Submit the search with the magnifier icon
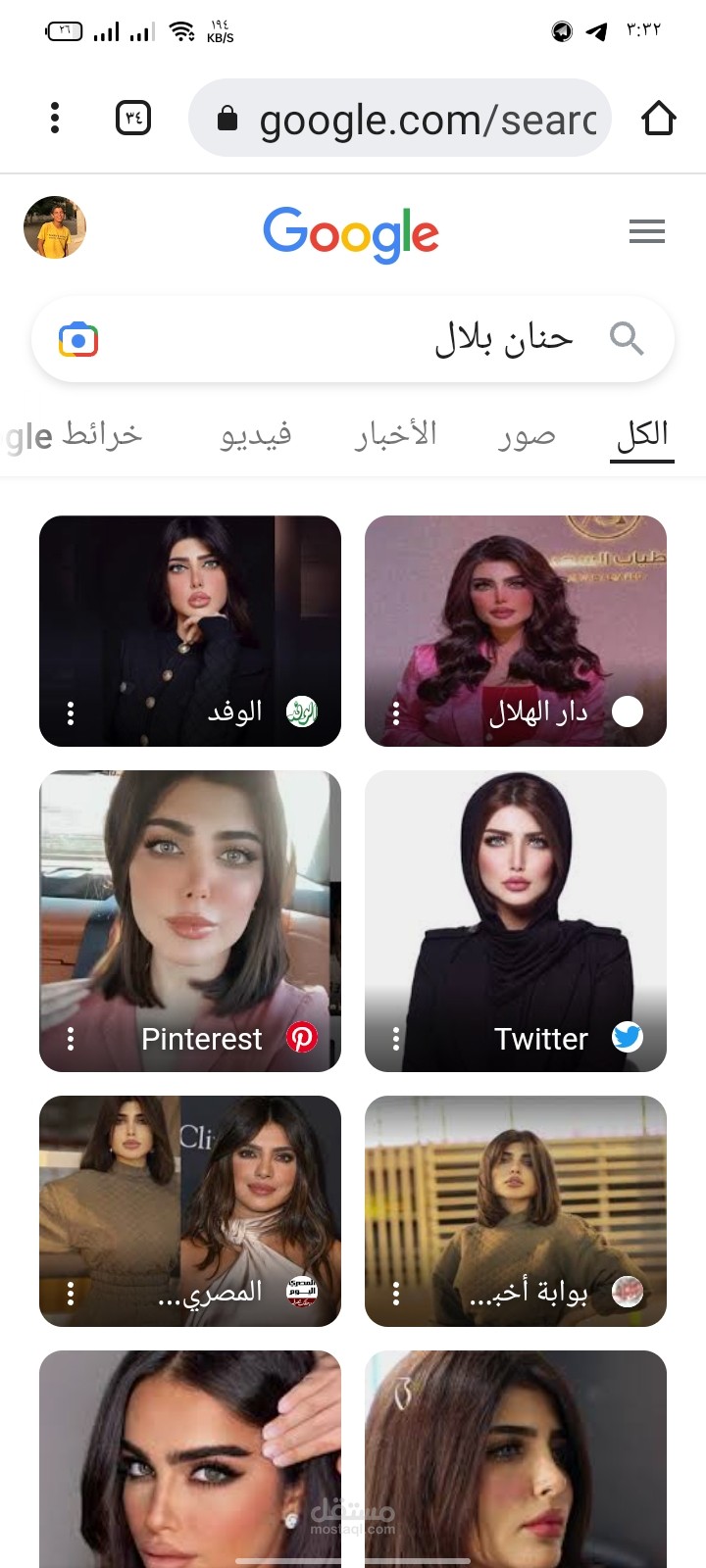This screenshot has width=706, height=1568. [626, 339]
